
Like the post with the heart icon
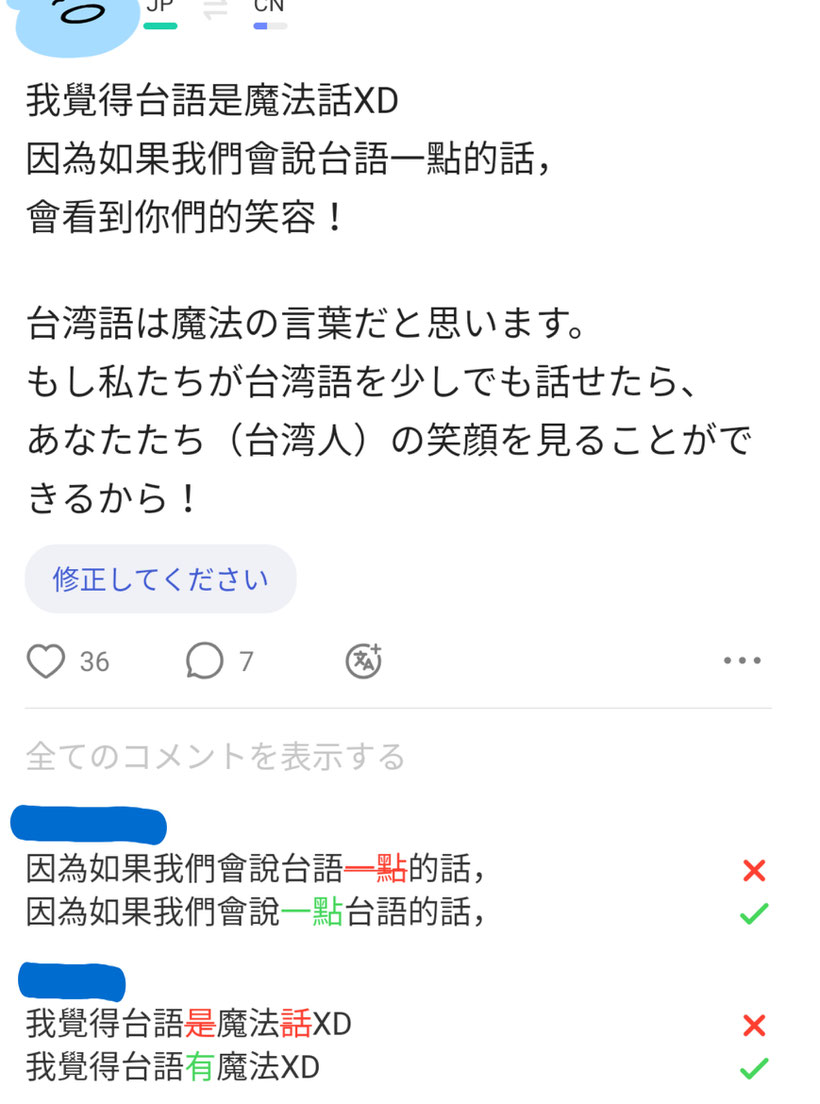click(46, 661)
